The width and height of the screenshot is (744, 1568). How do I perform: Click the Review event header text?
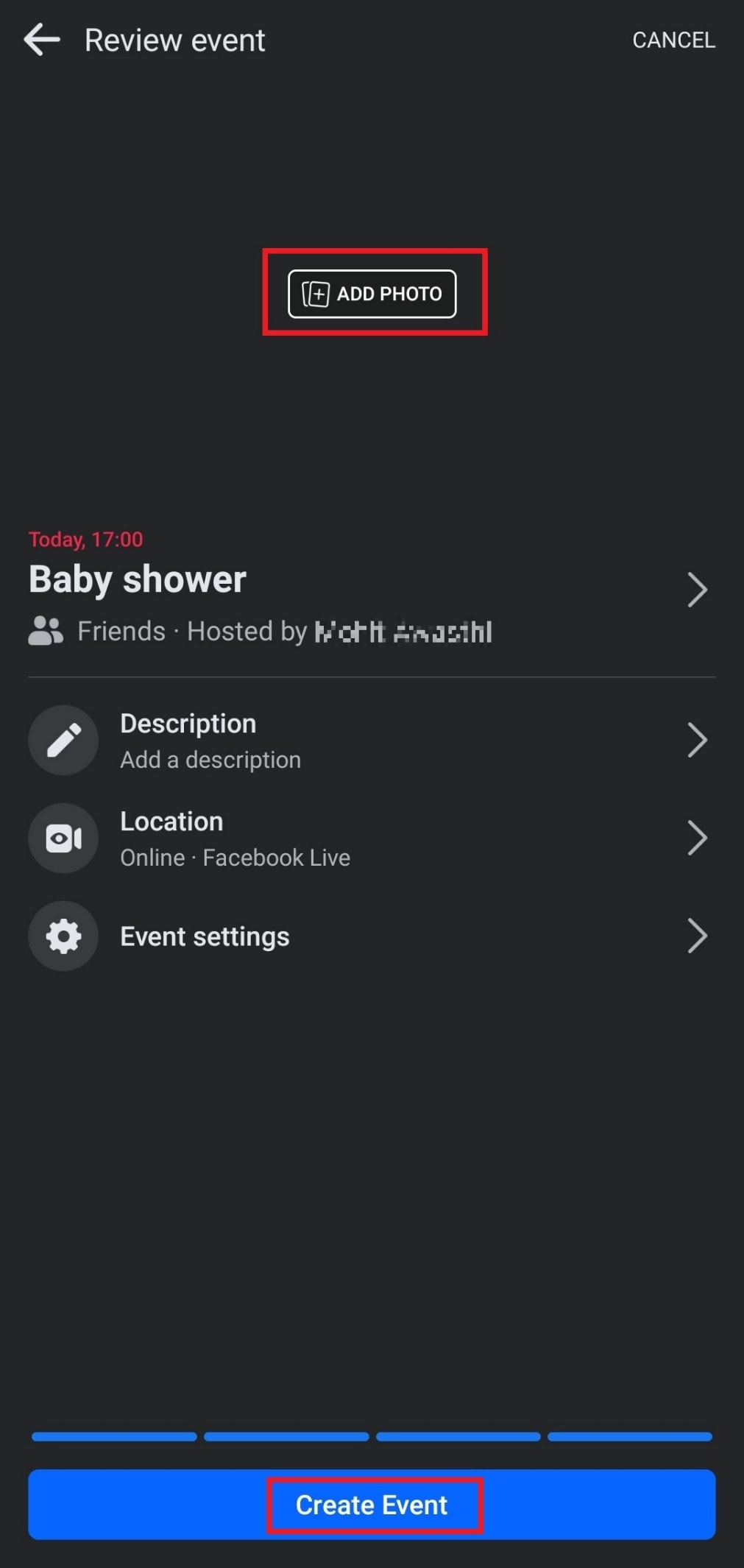[175, 40]
